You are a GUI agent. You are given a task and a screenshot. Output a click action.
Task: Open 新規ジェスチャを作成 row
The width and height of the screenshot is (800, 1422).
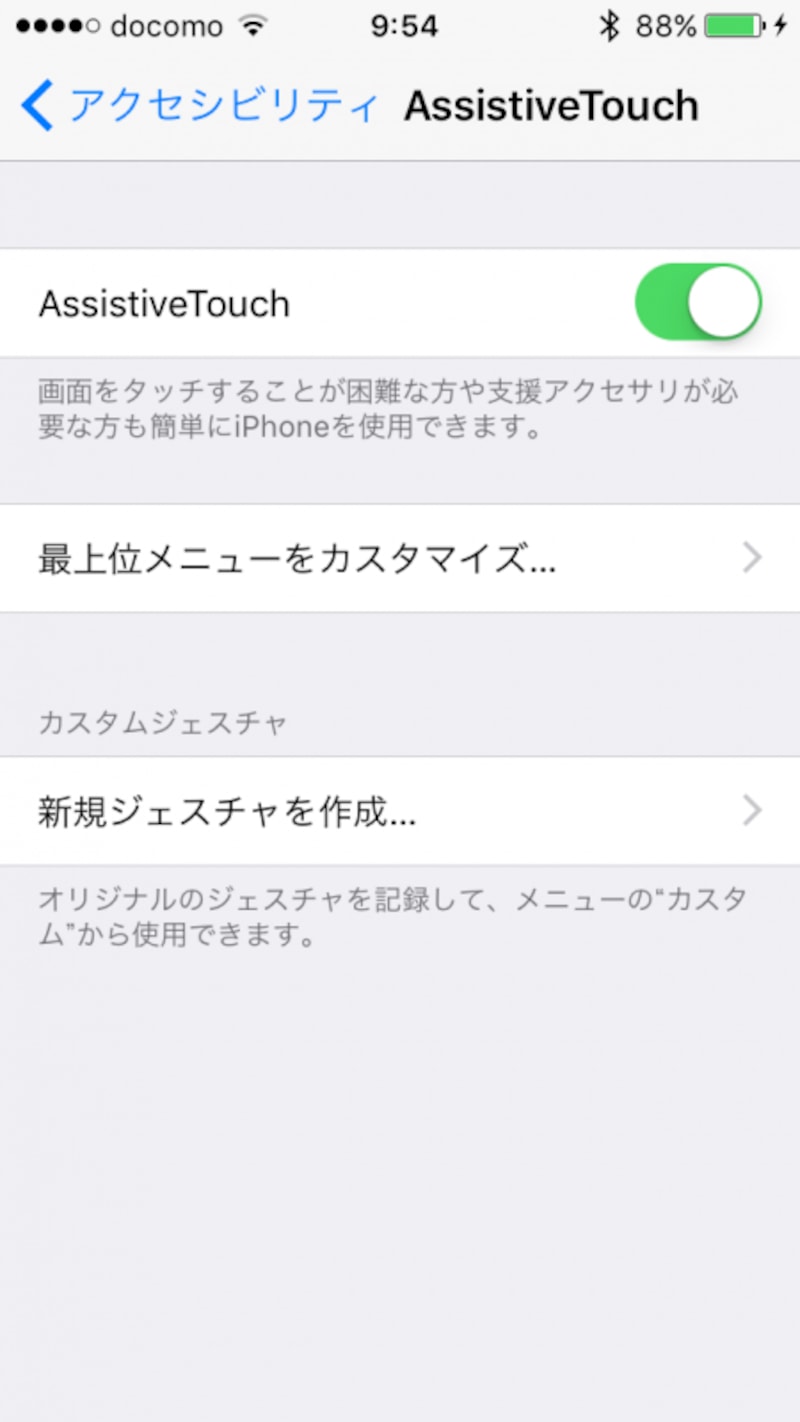point(400,811)
